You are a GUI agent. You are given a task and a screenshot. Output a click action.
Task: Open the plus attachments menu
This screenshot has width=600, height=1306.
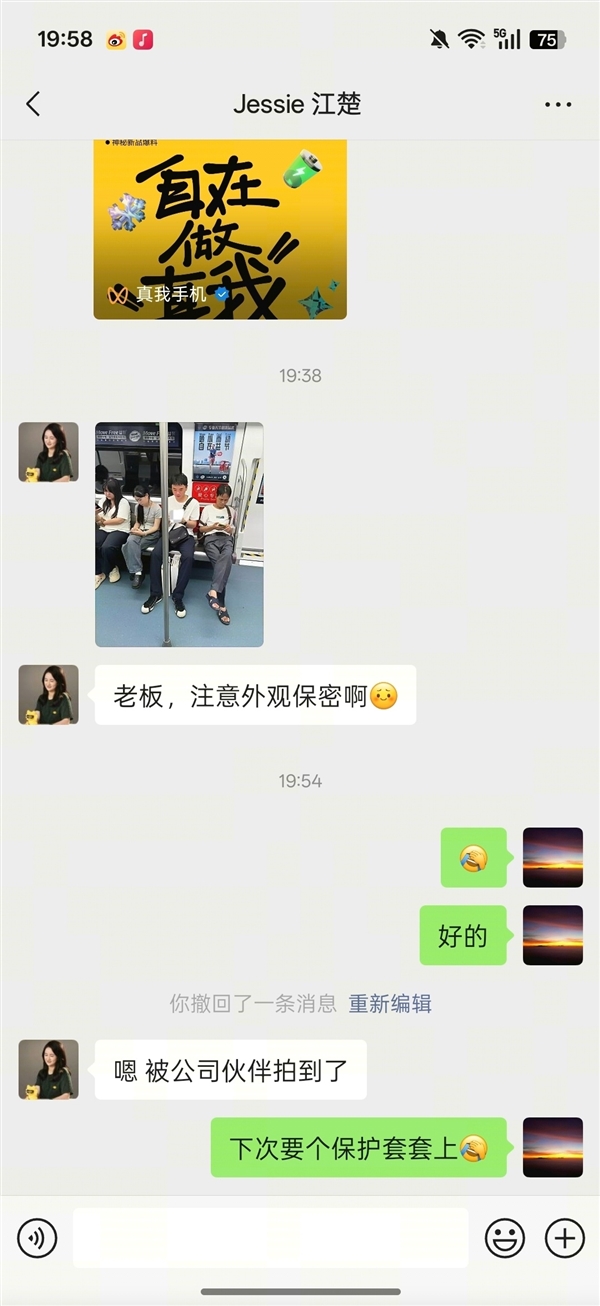[x=564, y=1239]
